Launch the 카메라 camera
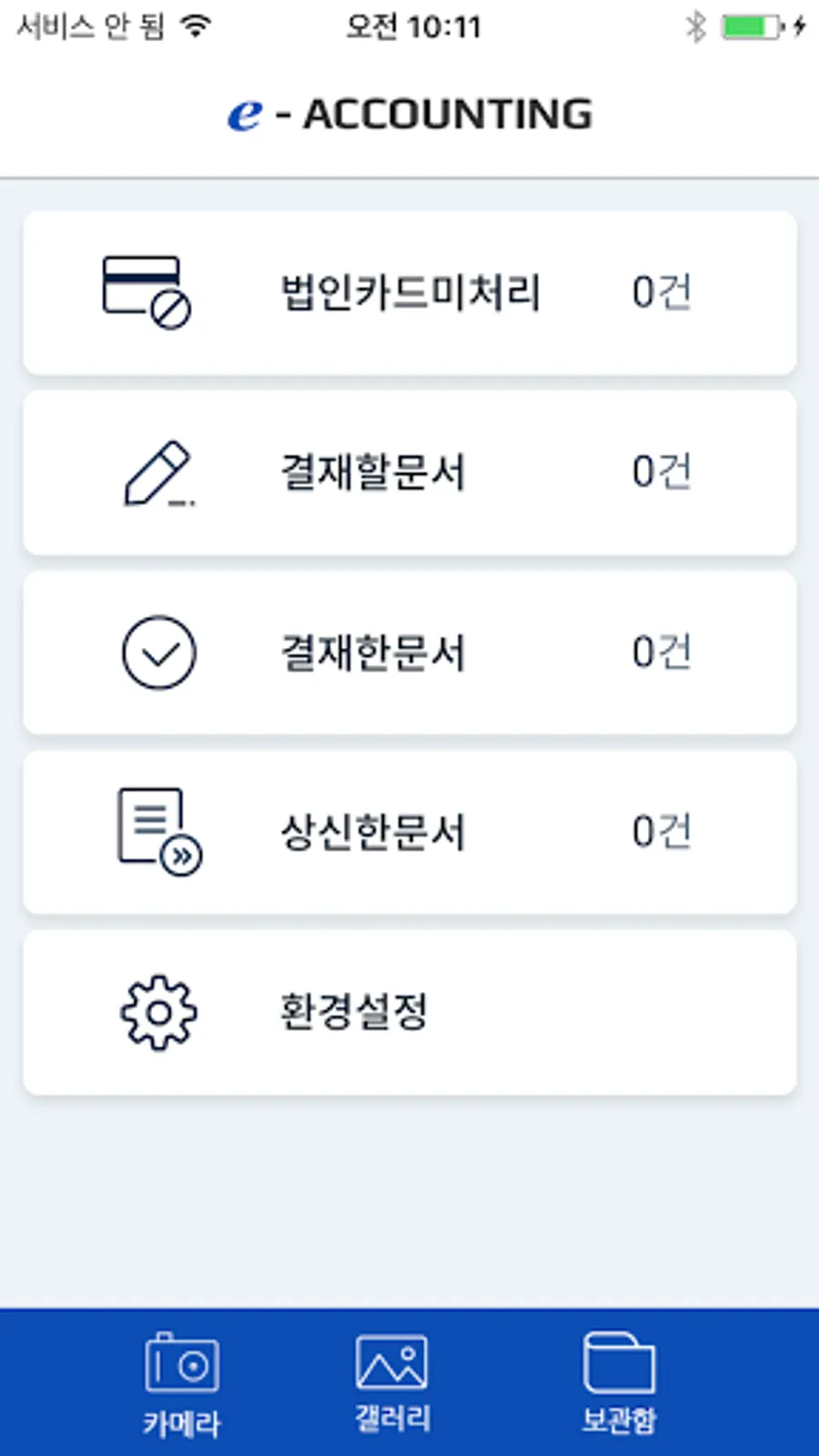 [x=182, y=1383]
